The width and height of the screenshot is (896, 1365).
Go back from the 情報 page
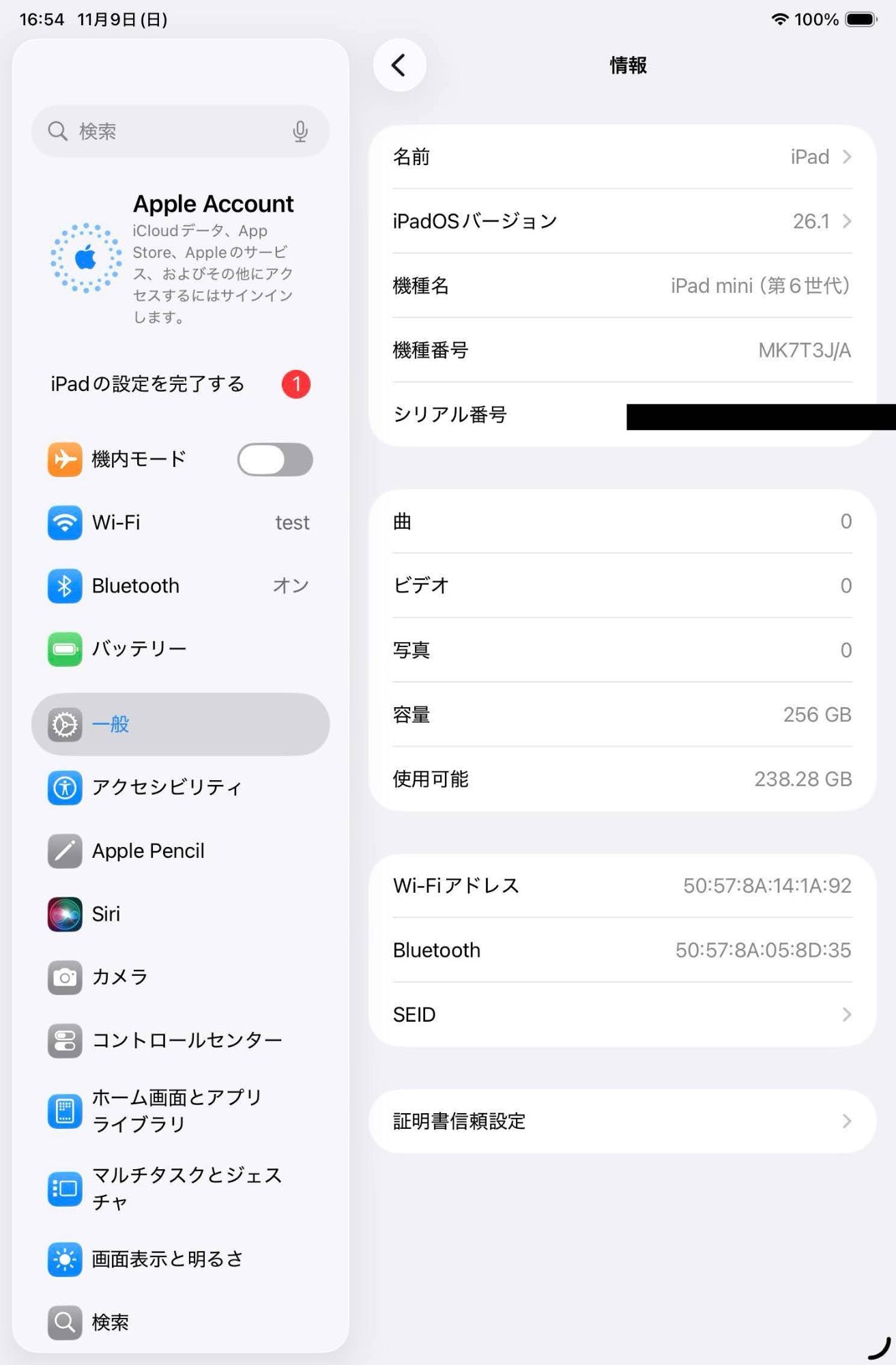[399, 66]
